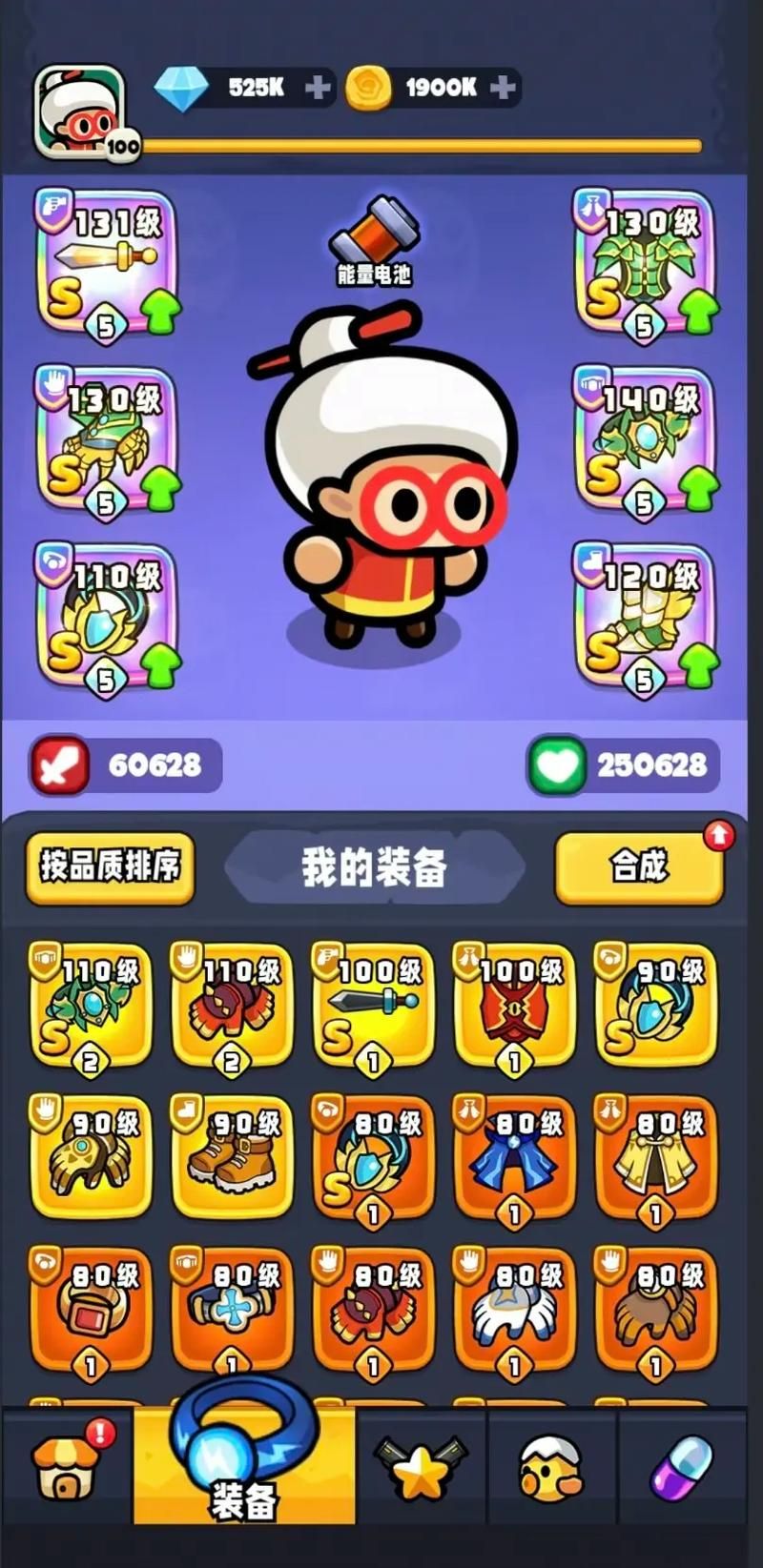Select the level 100 red armor in inventory
Viewport: 763px width, 1568px height.
pos(515,1005)
